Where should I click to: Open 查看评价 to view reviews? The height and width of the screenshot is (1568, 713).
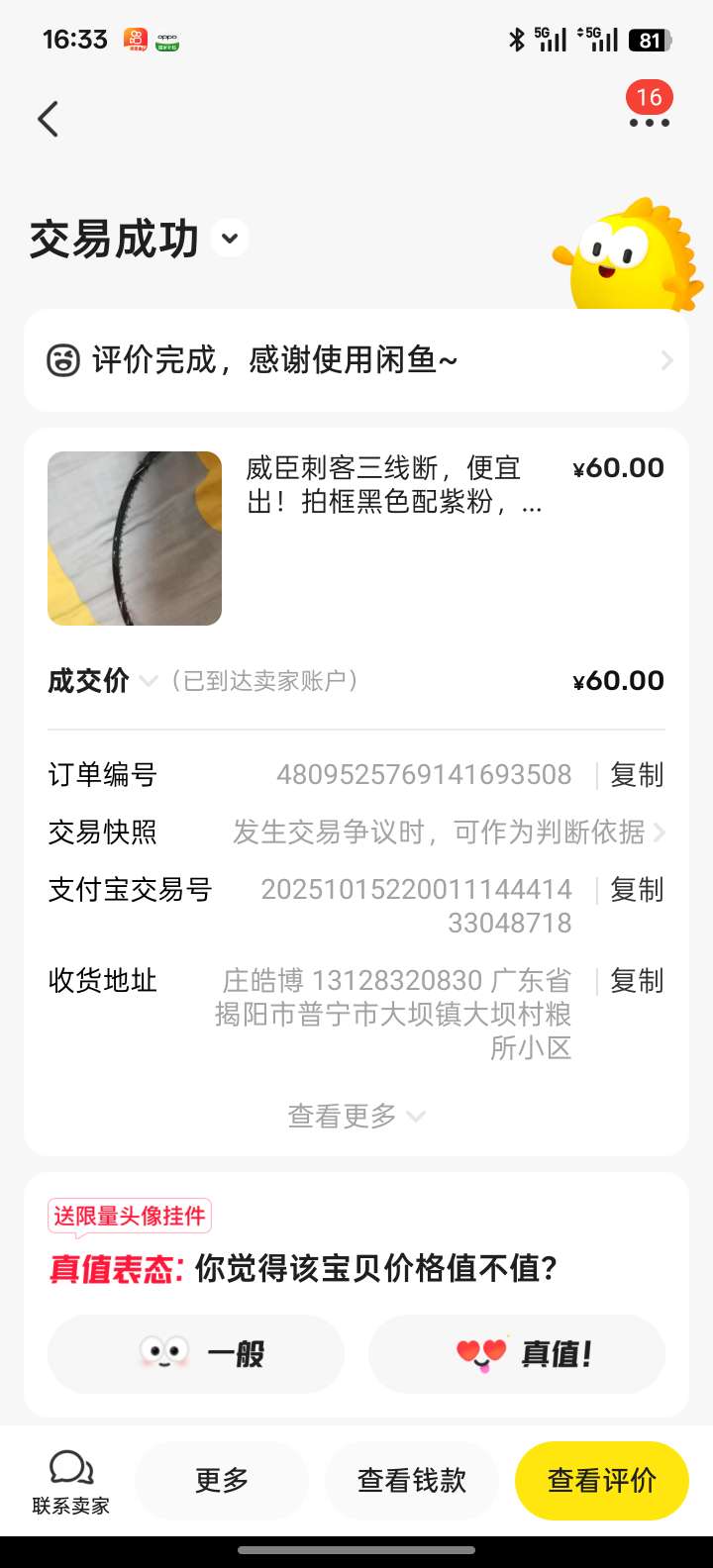click(602, 1481)
